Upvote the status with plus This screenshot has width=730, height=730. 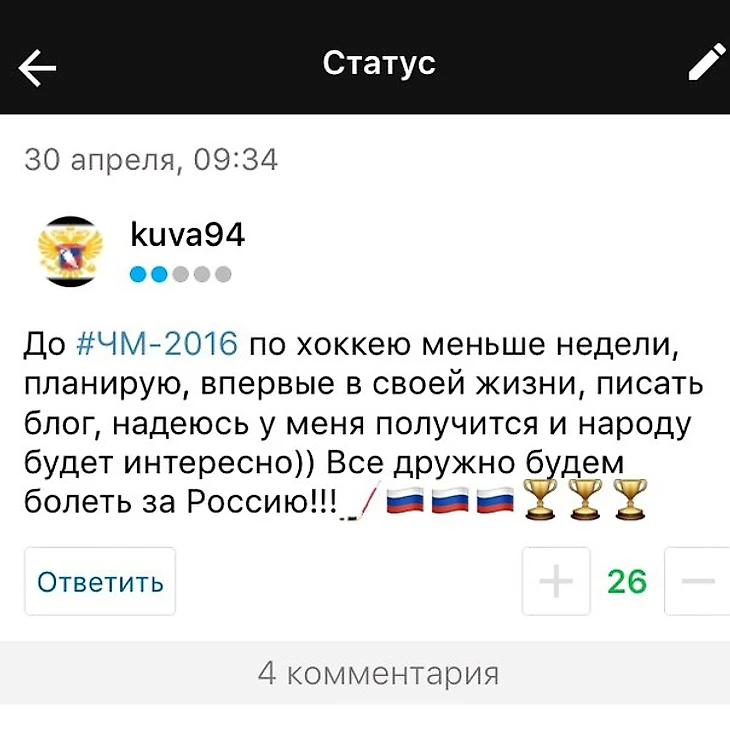[556, 581]
